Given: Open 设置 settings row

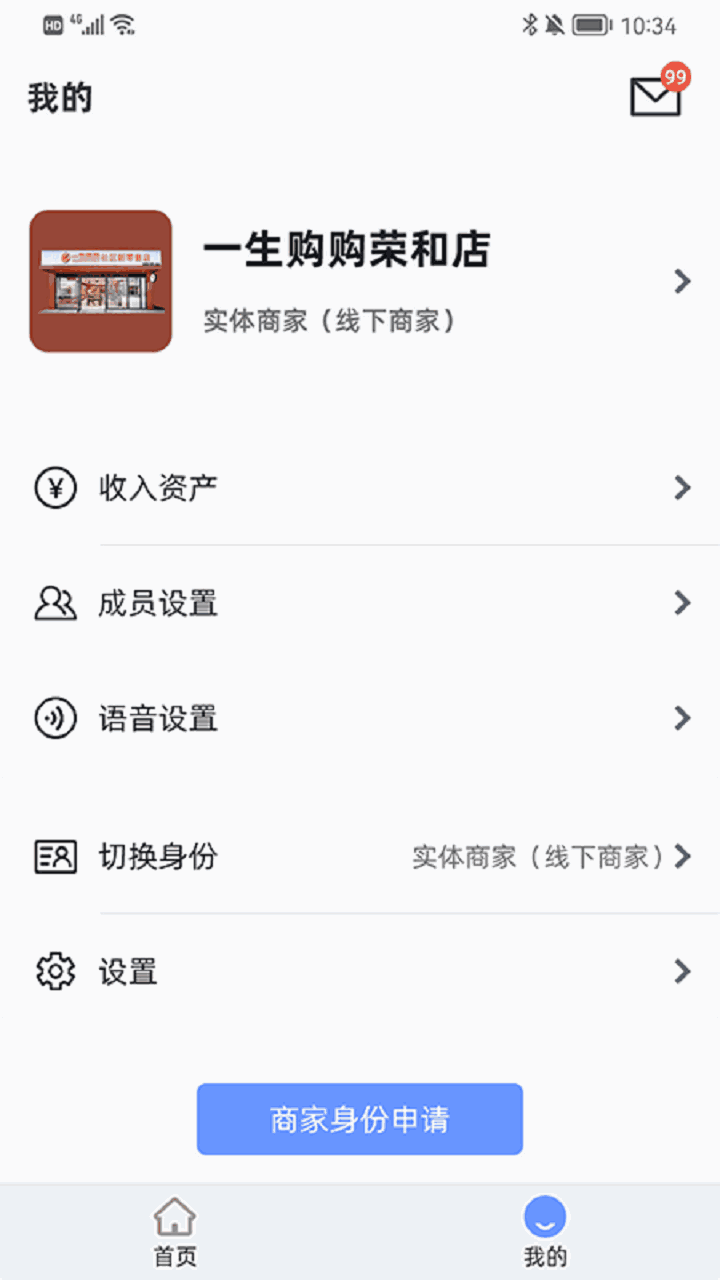Looking at the screenshot, I should pos(360,972).
